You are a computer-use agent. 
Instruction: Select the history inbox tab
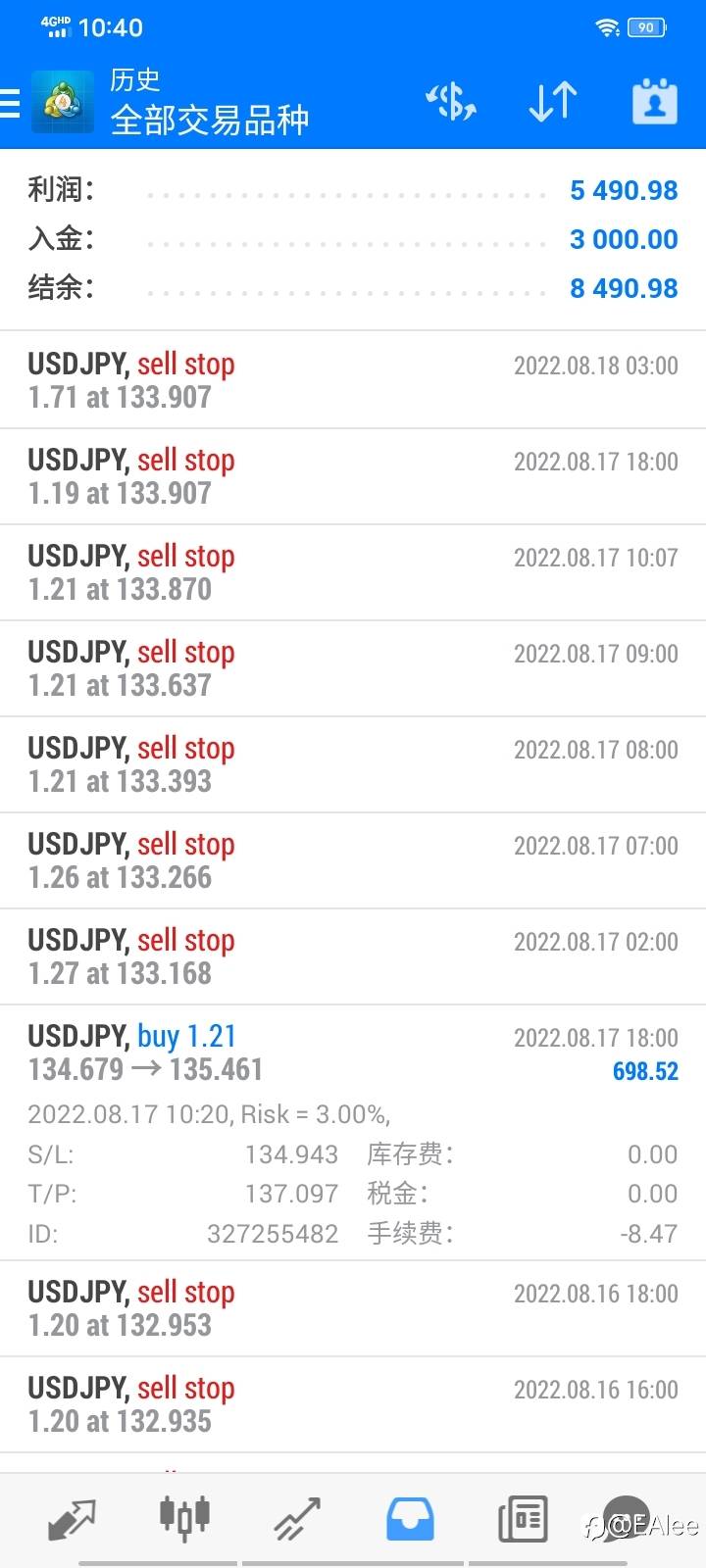pos(410,1519)
